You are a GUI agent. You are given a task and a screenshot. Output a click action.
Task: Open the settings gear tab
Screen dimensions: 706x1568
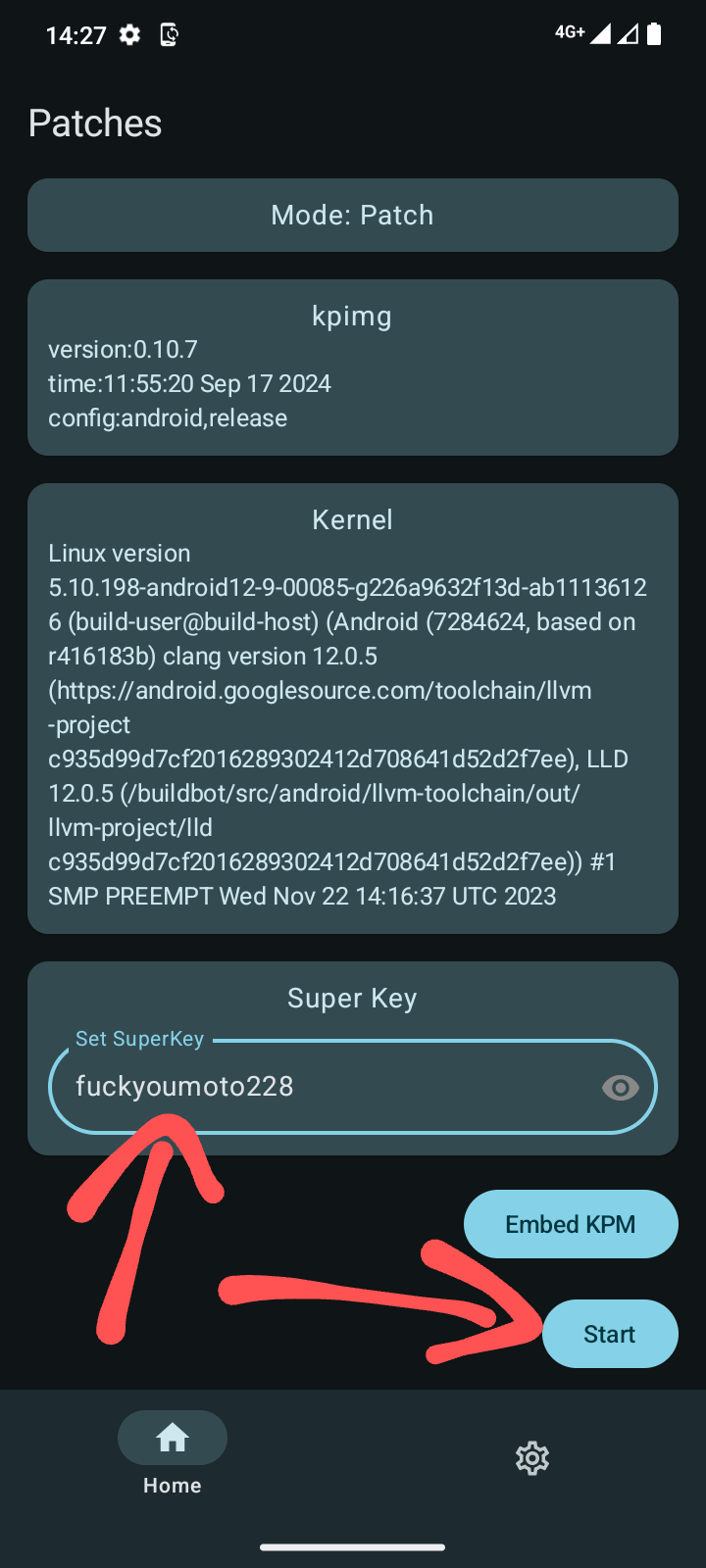coord(532,1458)
